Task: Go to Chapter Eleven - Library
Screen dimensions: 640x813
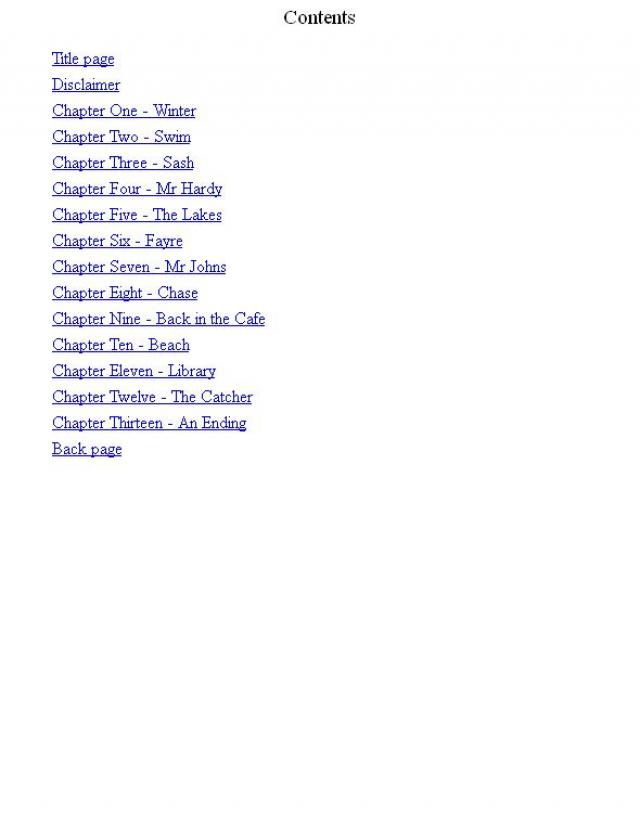Action: pyautogui.click(x=134, y=371)
